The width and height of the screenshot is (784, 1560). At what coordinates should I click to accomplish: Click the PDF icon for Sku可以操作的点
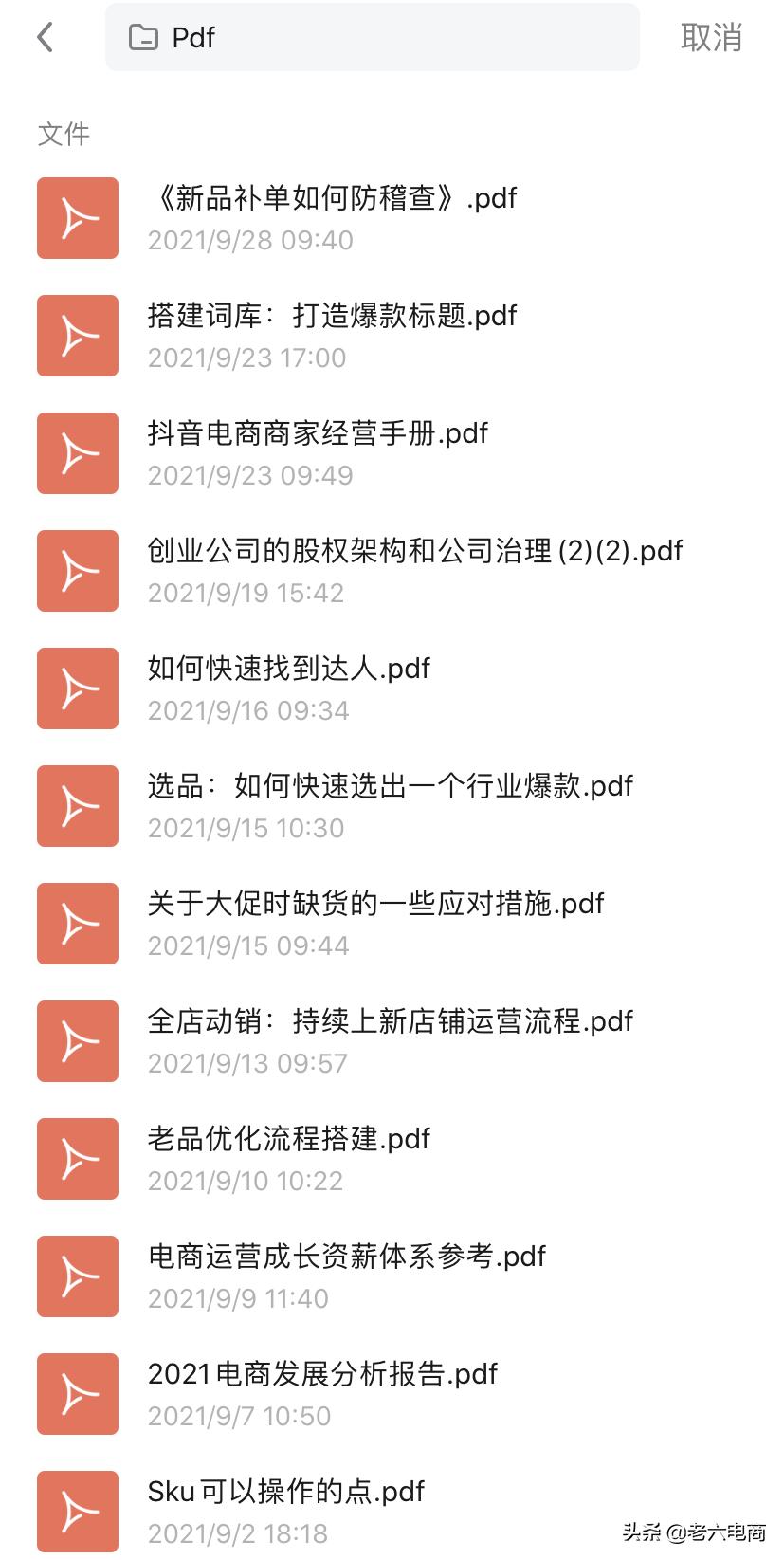[77, 1511]
